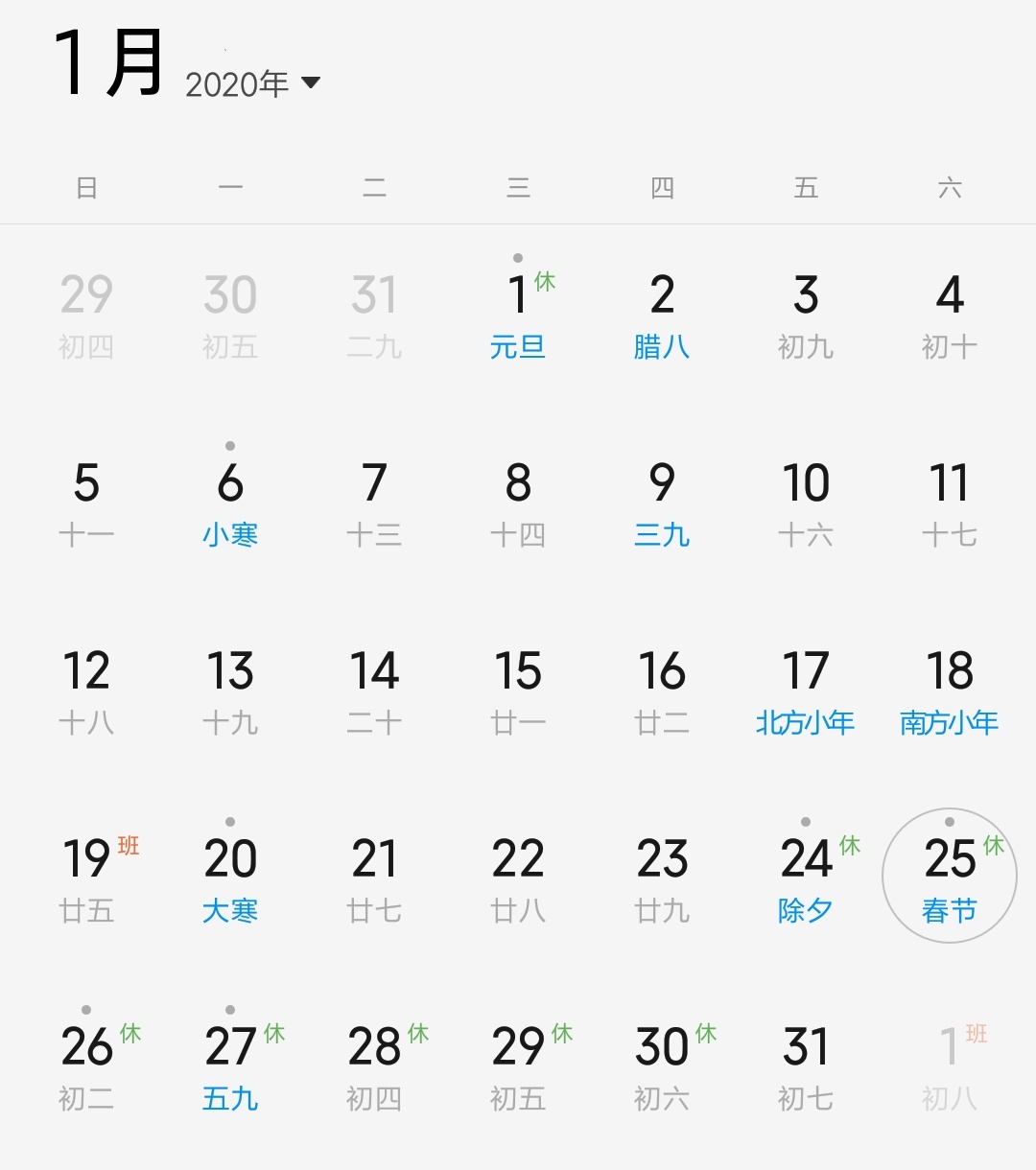Image resolution: width=1036 pixels, height=1170 pixels.
Task: Select January 24, 除夕
Action: (806, 878)
